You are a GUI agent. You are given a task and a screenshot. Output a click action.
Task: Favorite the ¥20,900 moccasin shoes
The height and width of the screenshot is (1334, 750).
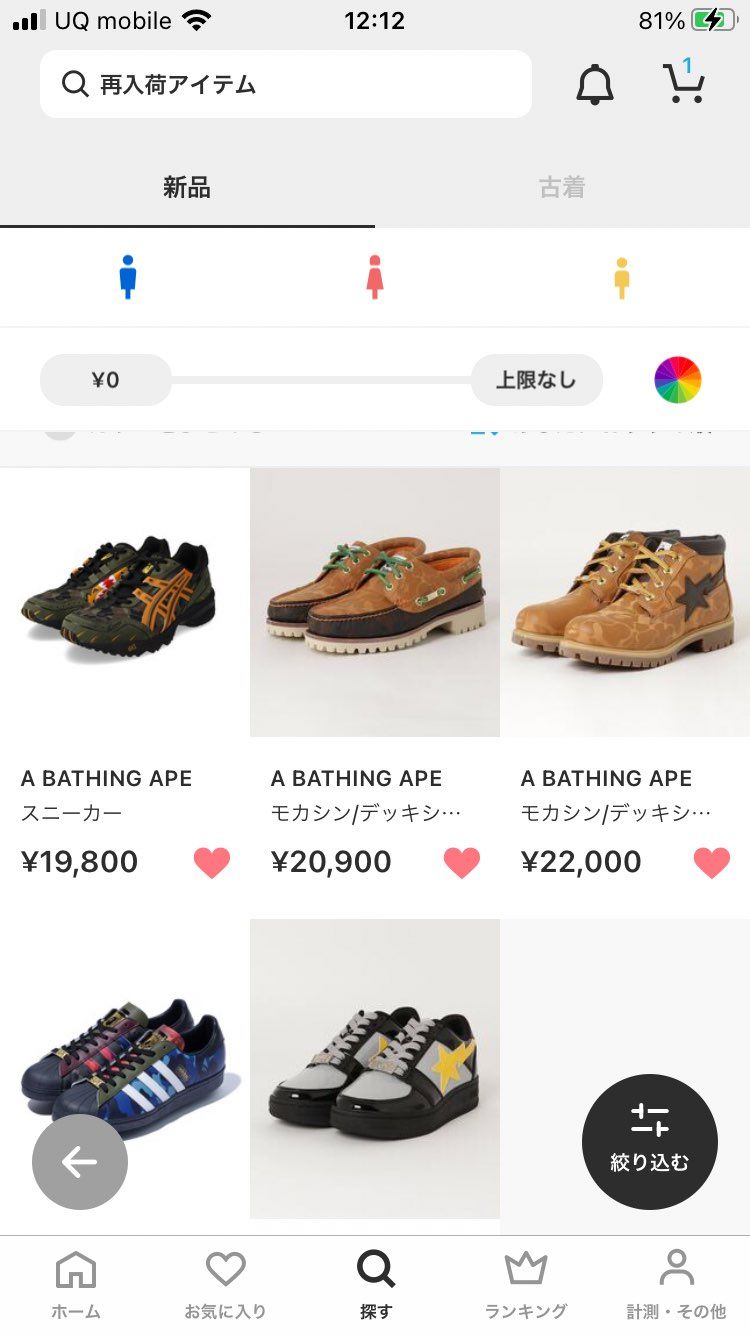point(461,861)
